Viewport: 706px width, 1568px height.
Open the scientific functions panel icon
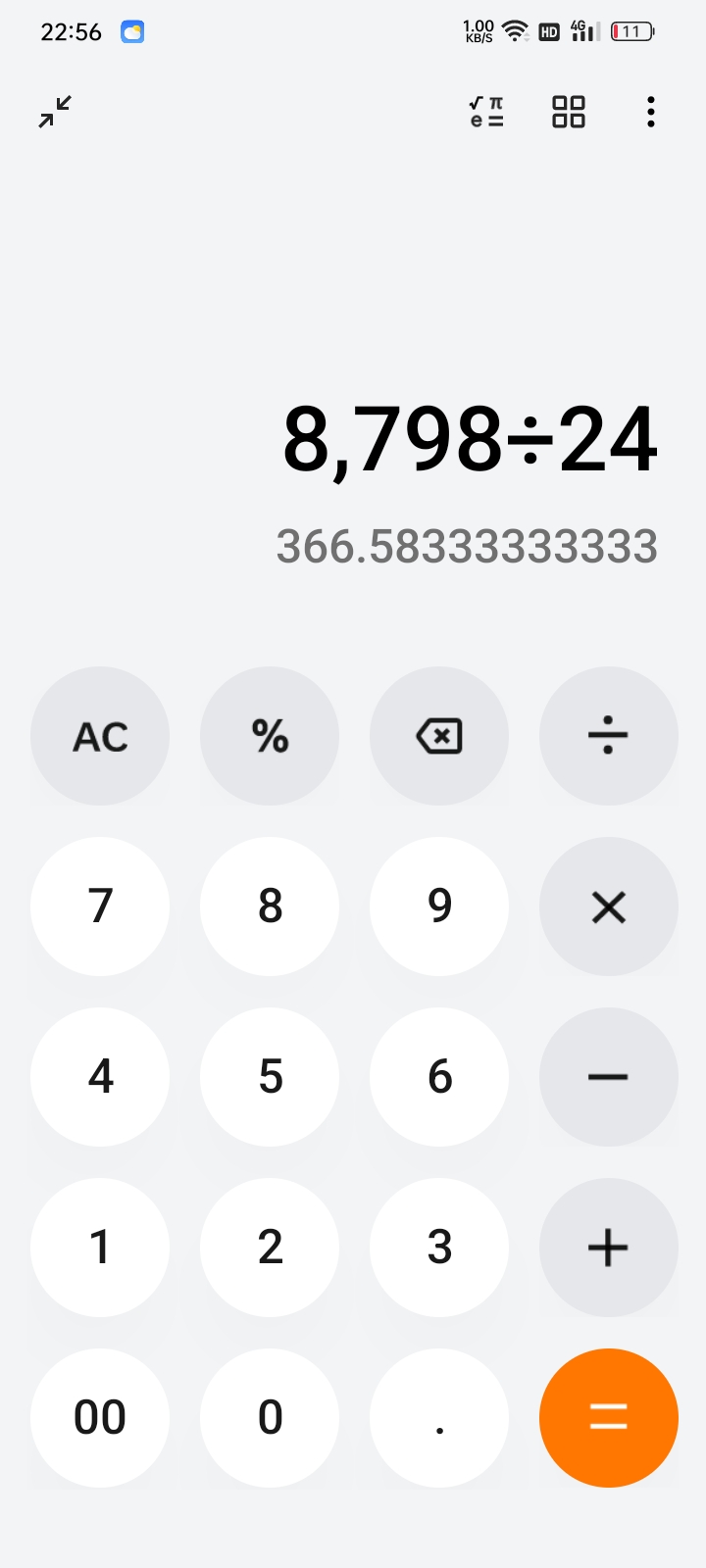point(486,112)
